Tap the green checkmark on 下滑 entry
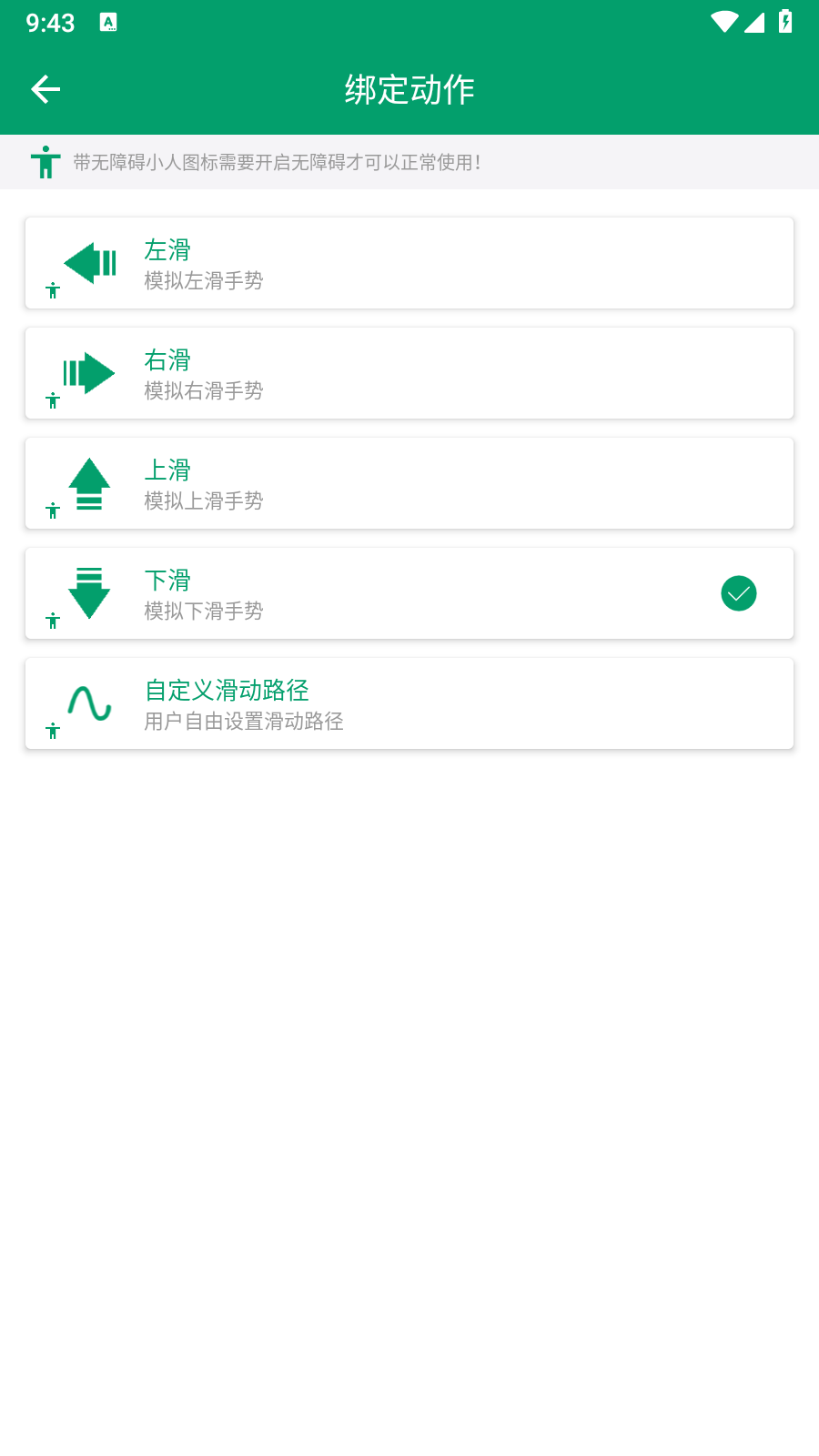The image size is (819, 1456). (x=738, y=592)
